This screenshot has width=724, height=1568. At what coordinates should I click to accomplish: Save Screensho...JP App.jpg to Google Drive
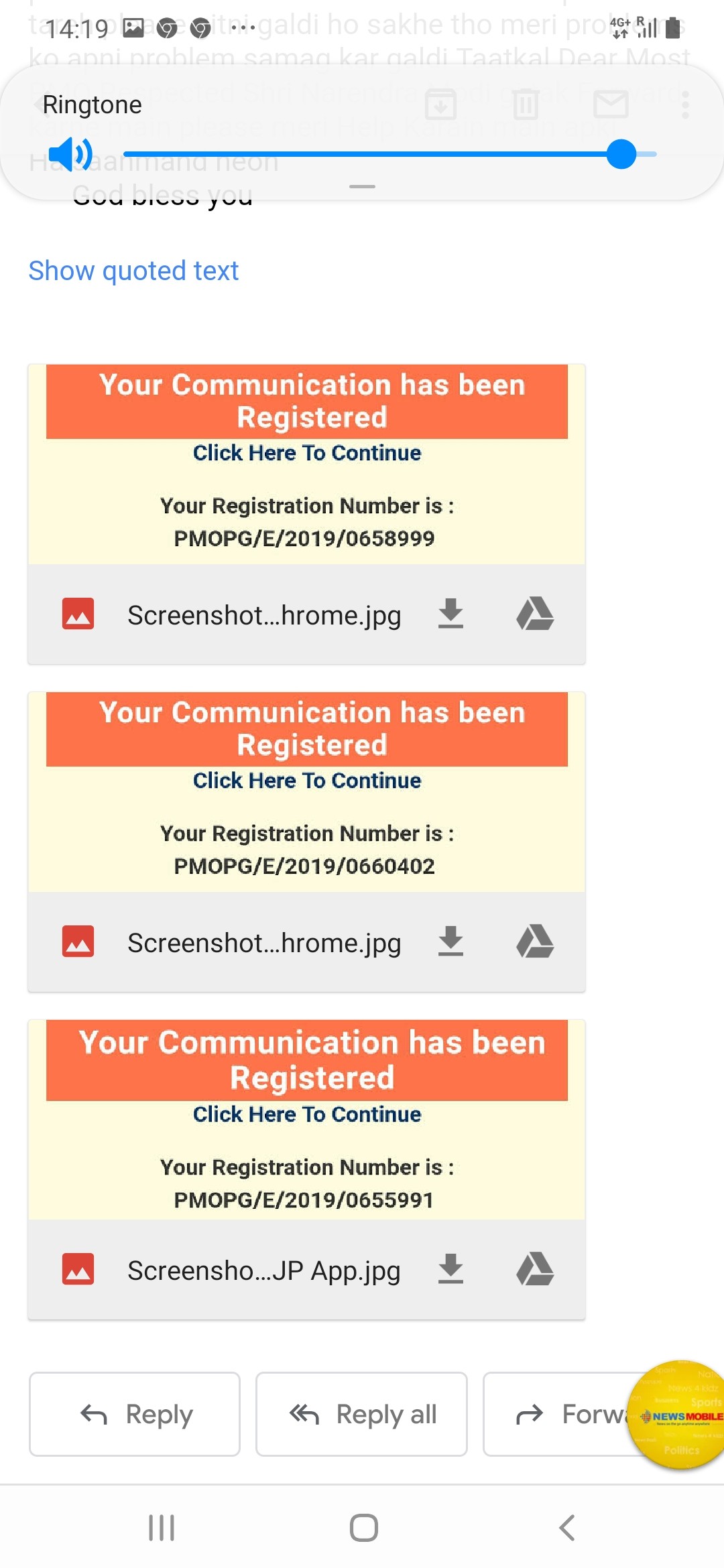pyautogui.click(x=535, y=1269)
